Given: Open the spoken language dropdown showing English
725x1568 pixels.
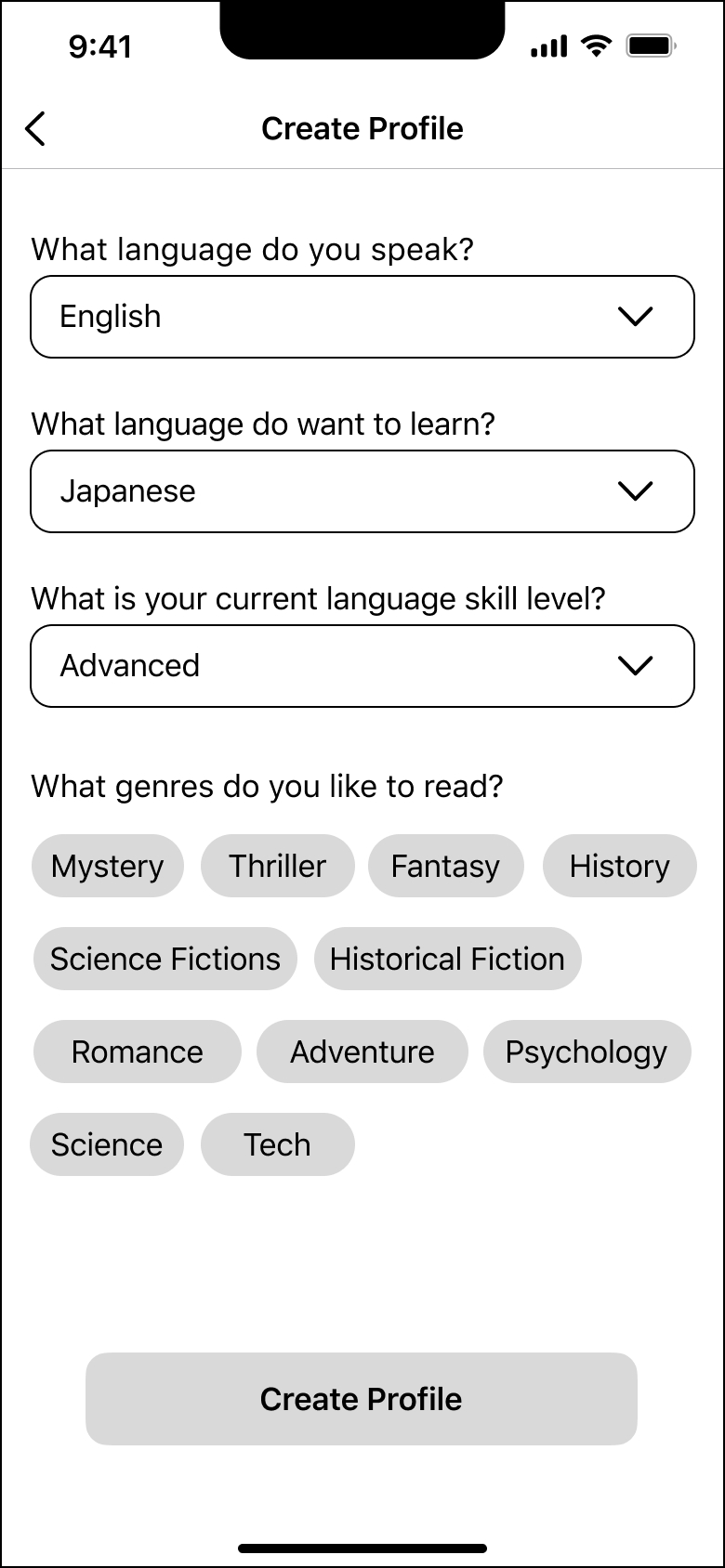Looking at the screenshot, I should (362, 317).
